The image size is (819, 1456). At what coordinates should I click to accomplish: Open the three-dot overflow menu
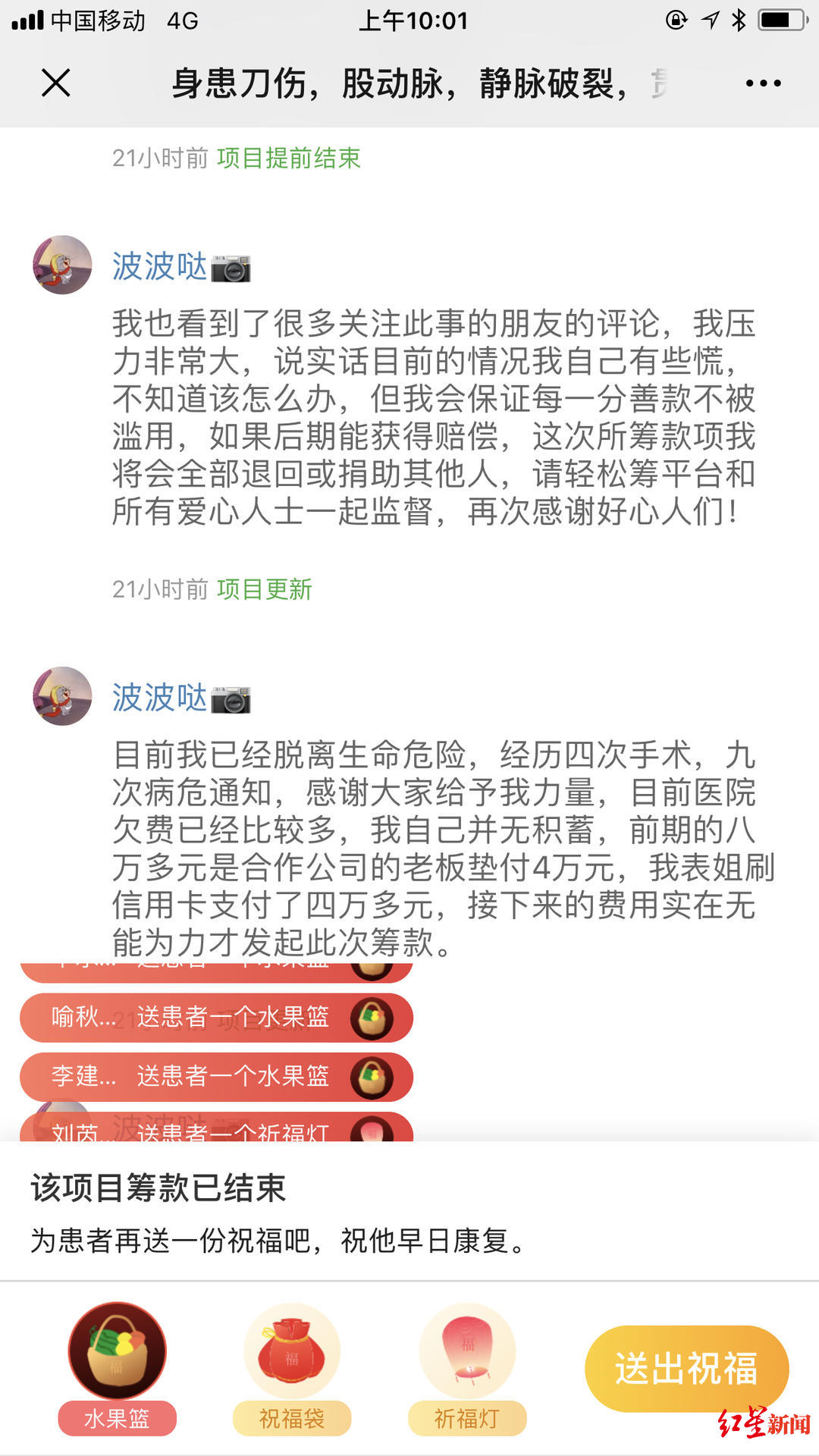coord(763,83)
